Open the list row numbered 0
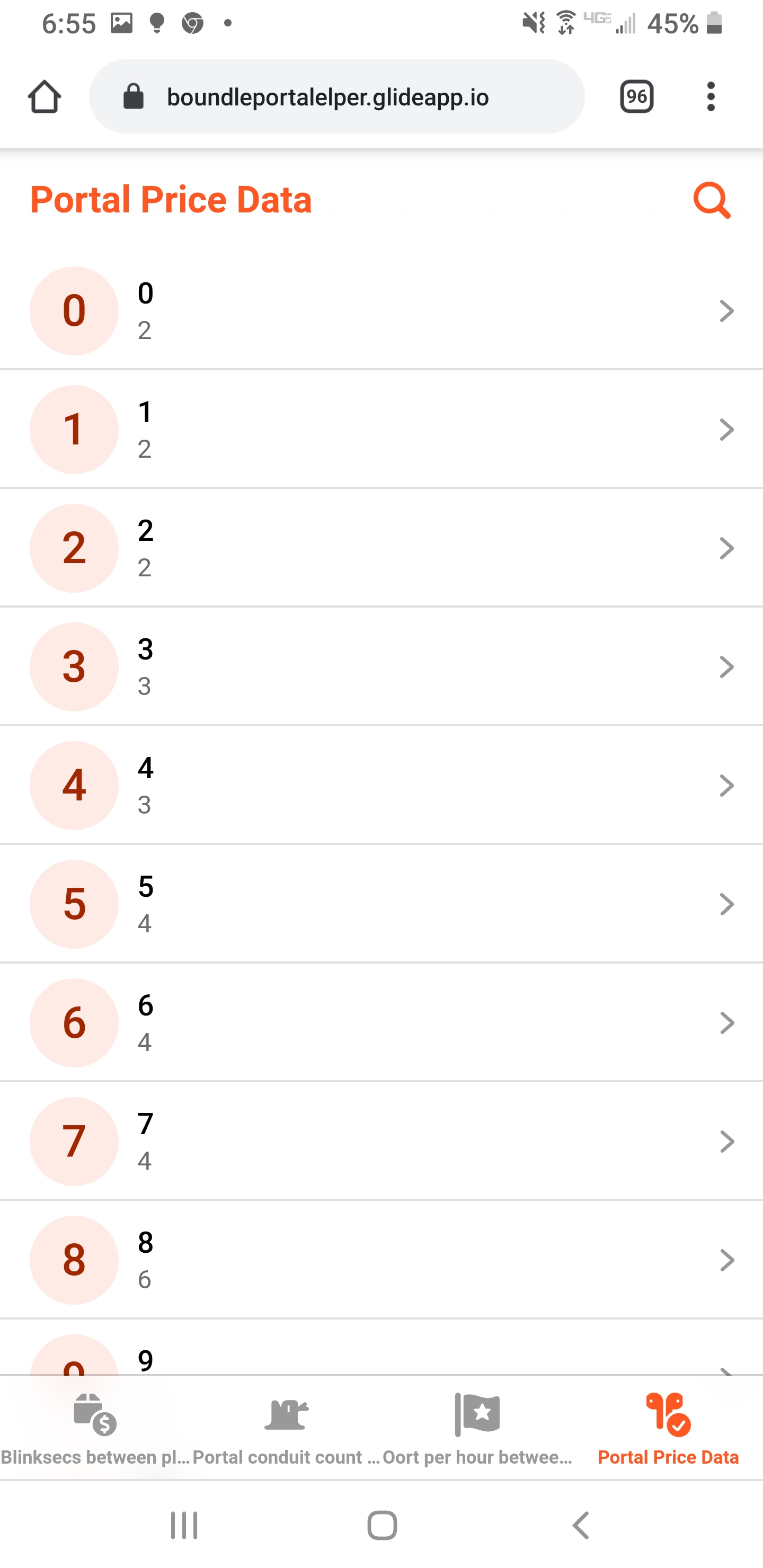The width and height of the screenshot is (763, 1568). coord(381,311)
